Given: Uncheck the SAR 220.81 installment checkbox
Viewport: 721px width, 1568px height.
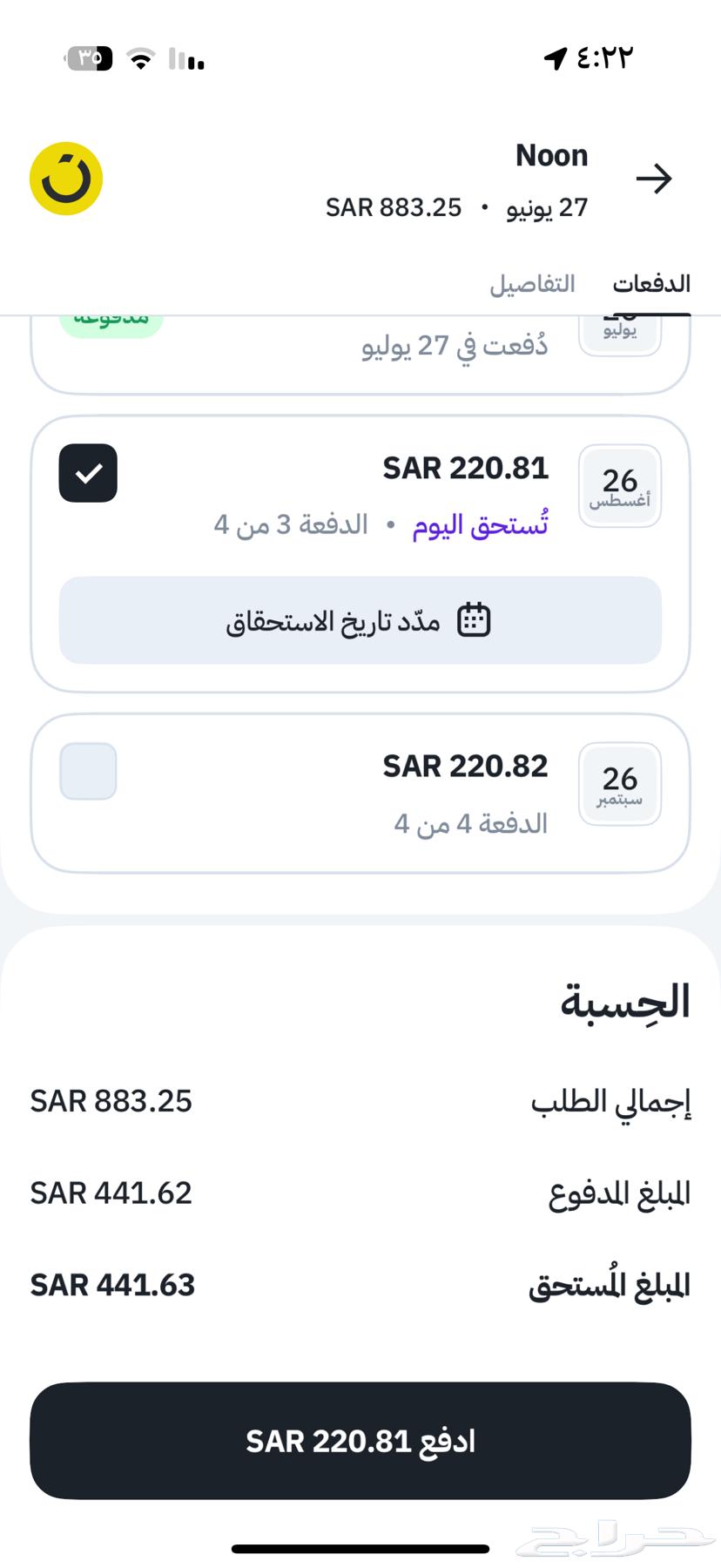Looking at the screenshot, I should [x=87, y=473].
